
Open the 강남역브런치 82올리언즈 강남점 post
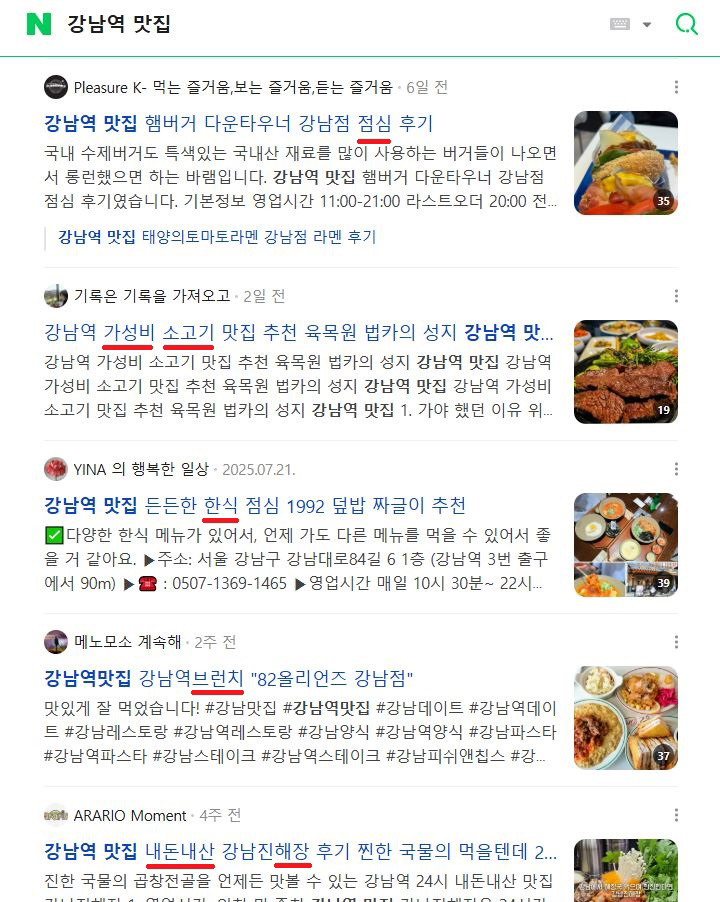click(x=228, y=678)
